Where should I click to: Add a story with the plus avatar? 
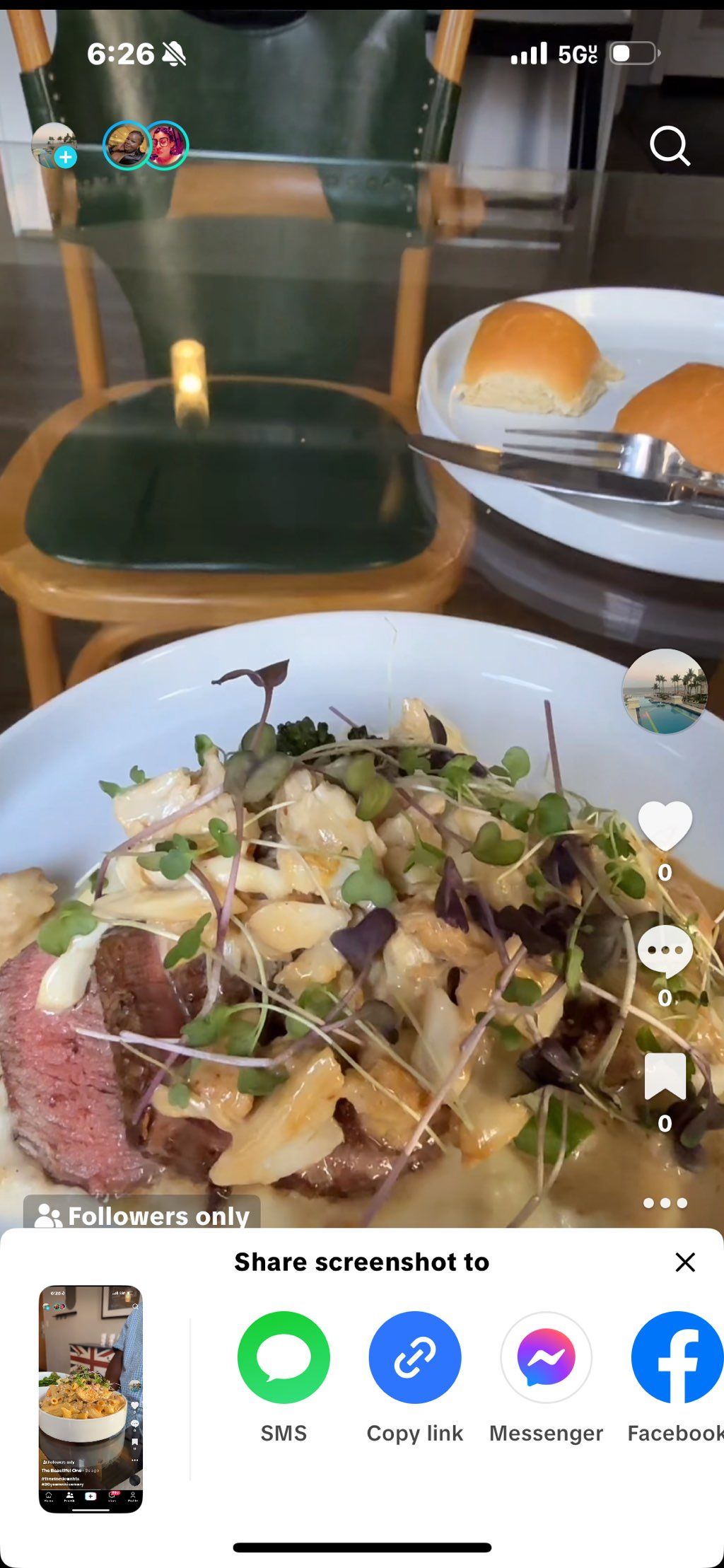point(54,146)
